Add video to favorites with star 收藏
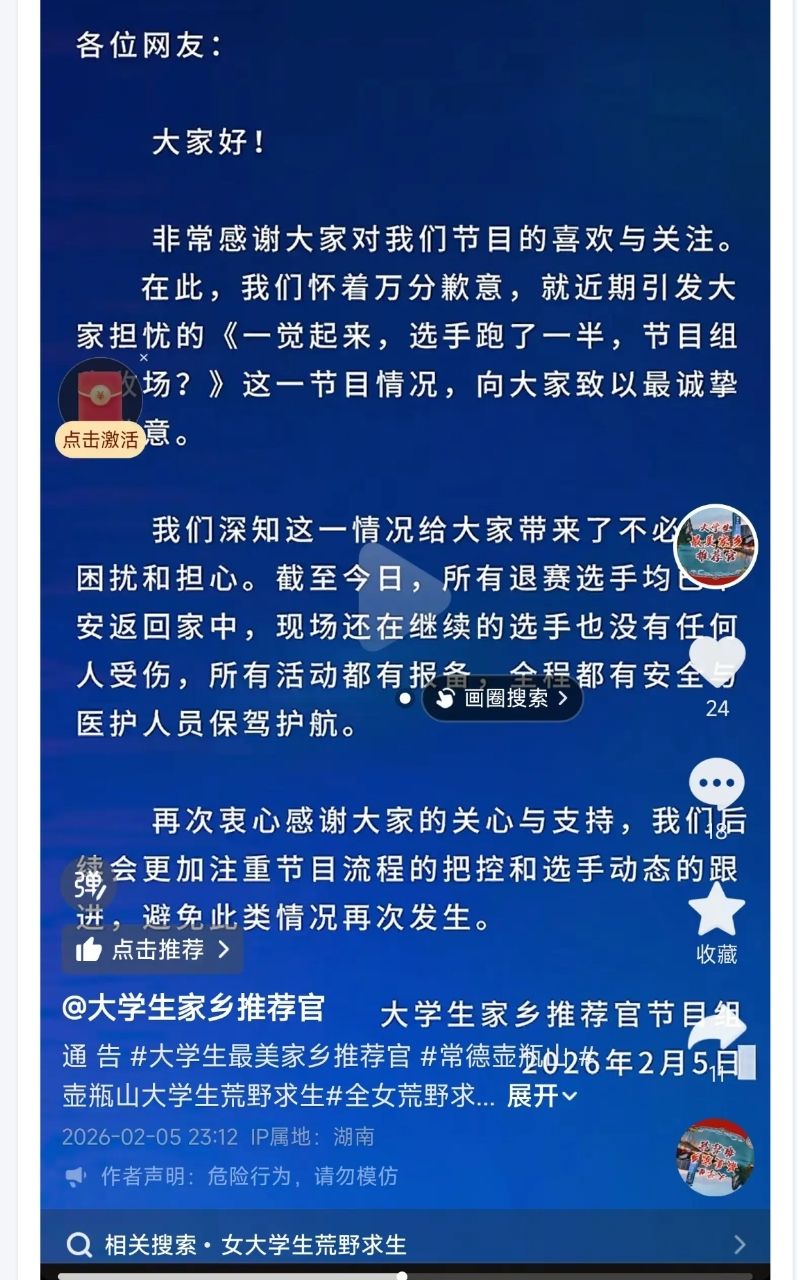The width and height of the screenshot is (797, 1280). [716, 912]
